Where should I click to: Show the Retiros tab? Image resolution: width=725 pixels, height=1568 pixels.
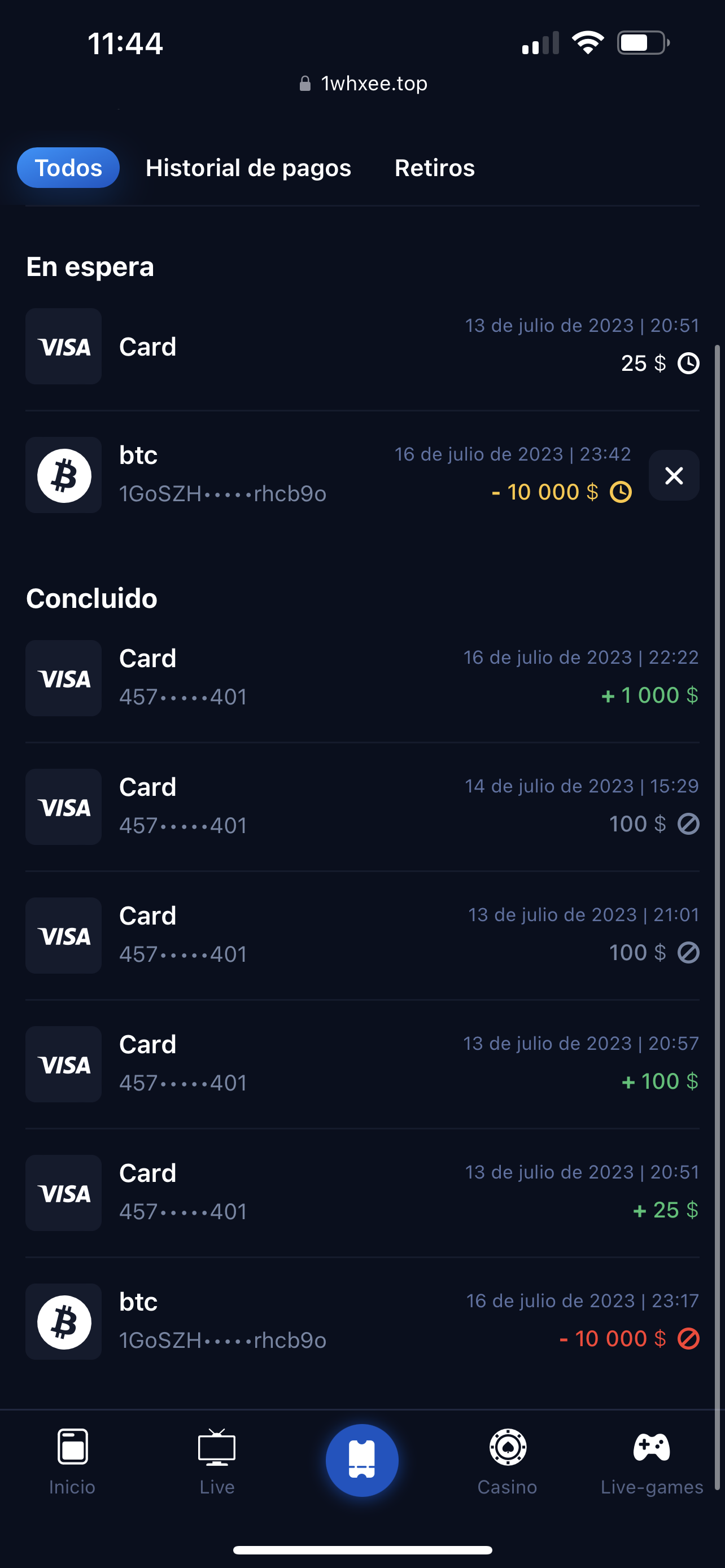pos(434,168)
